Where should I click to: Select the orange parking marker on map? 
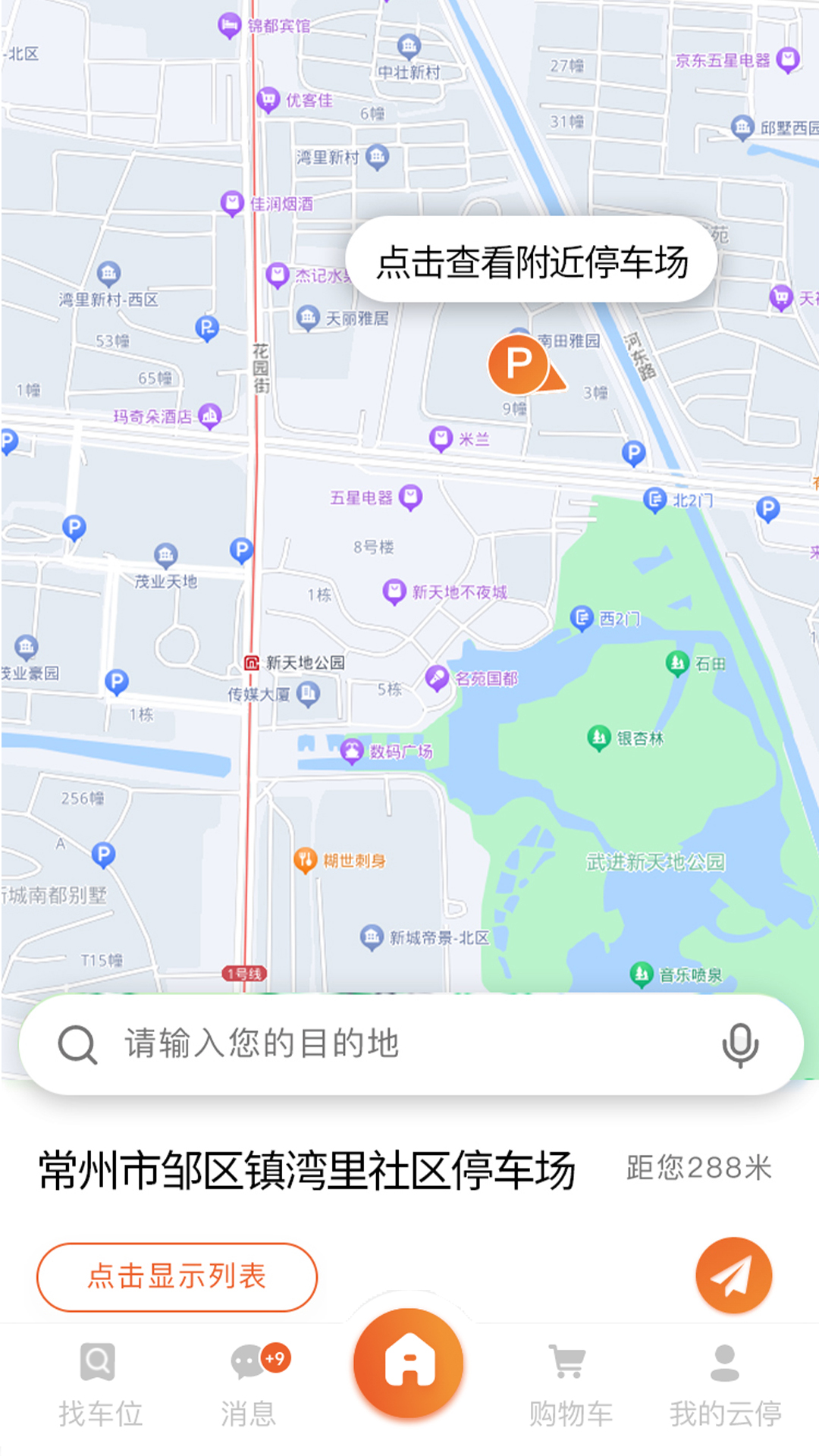519,365
